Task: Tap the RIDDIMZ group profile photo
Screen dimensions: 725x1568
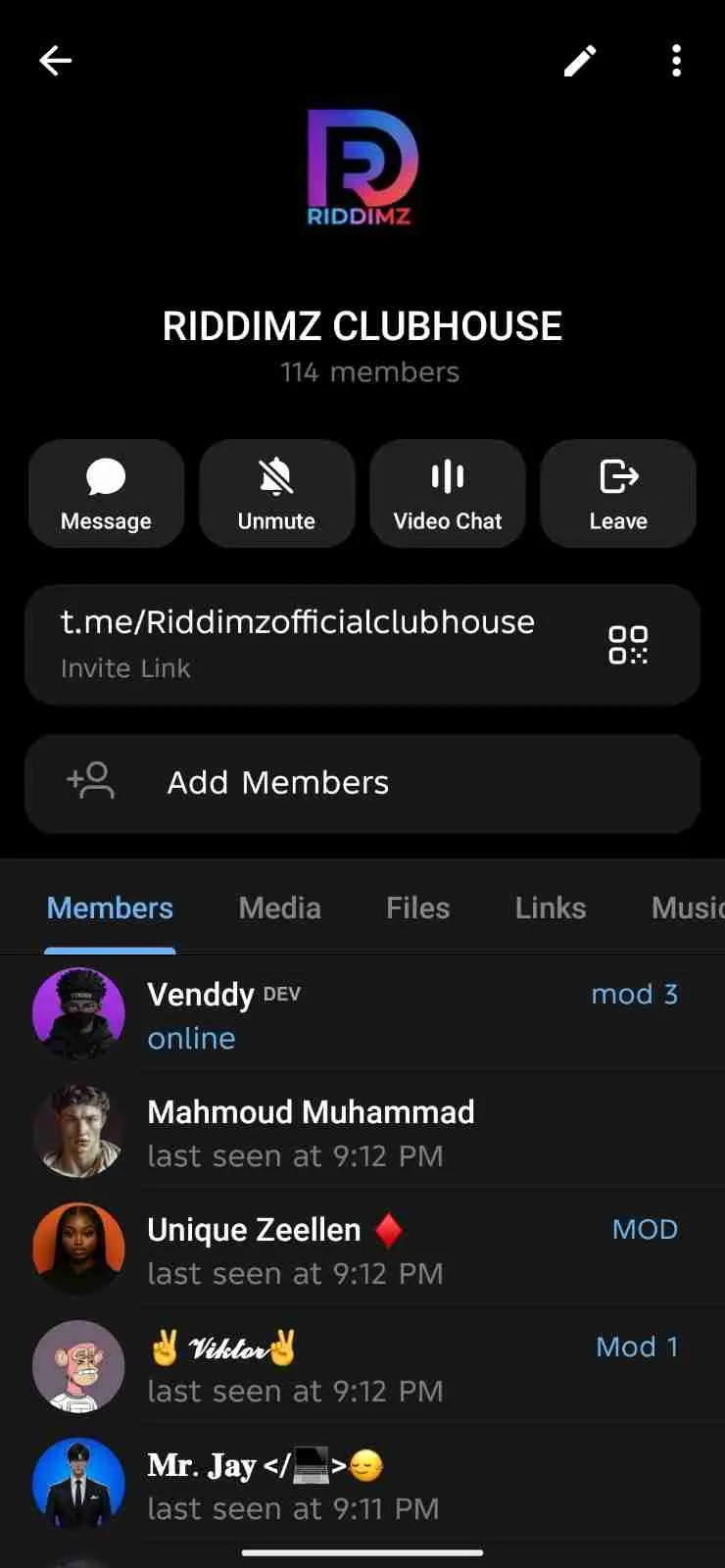Action: (x=362, y=167)
